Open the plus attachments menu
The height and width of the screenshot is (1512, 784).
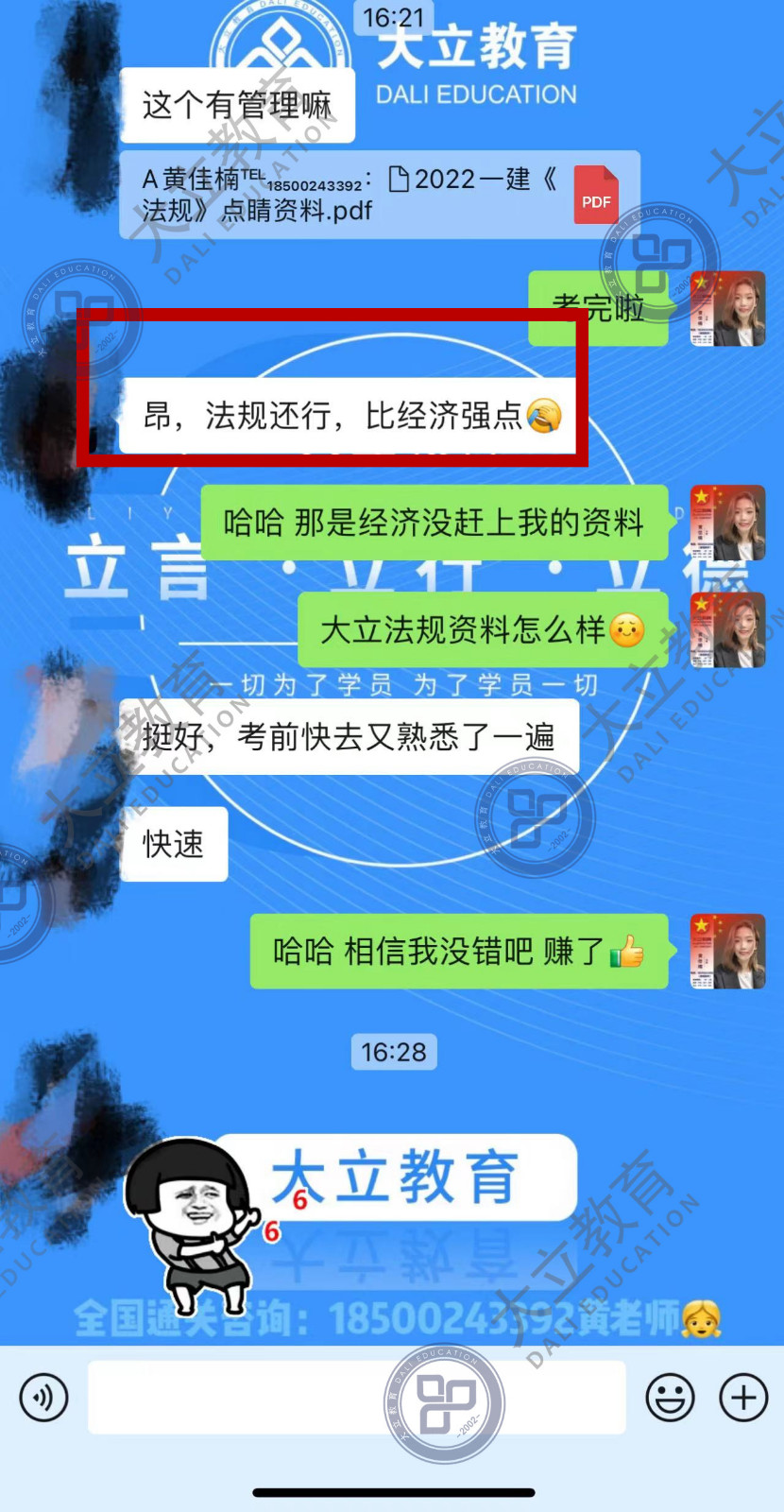coord(743,1397)
